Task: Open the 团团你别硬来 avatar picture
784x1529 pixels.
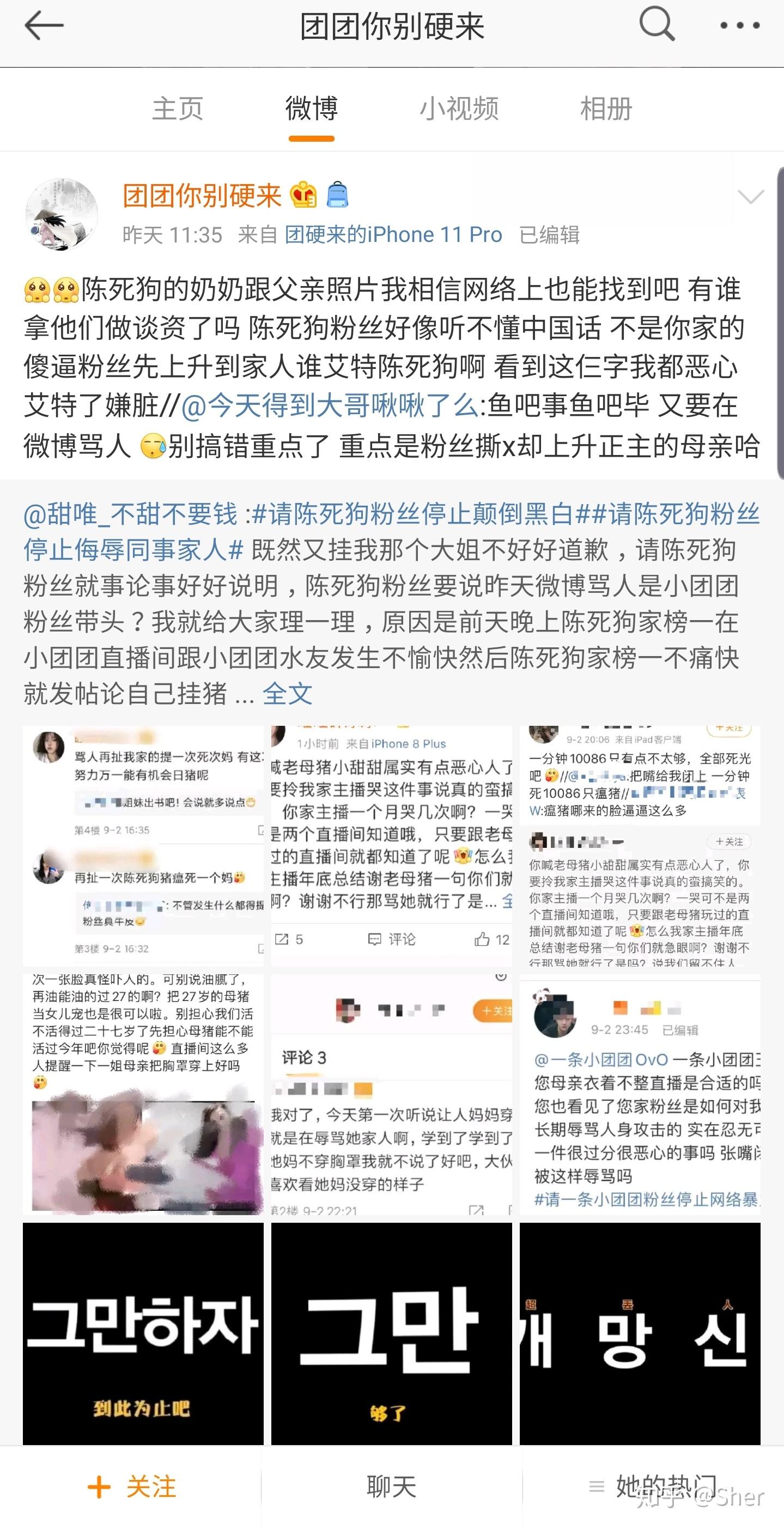Action: pos(62,213)
